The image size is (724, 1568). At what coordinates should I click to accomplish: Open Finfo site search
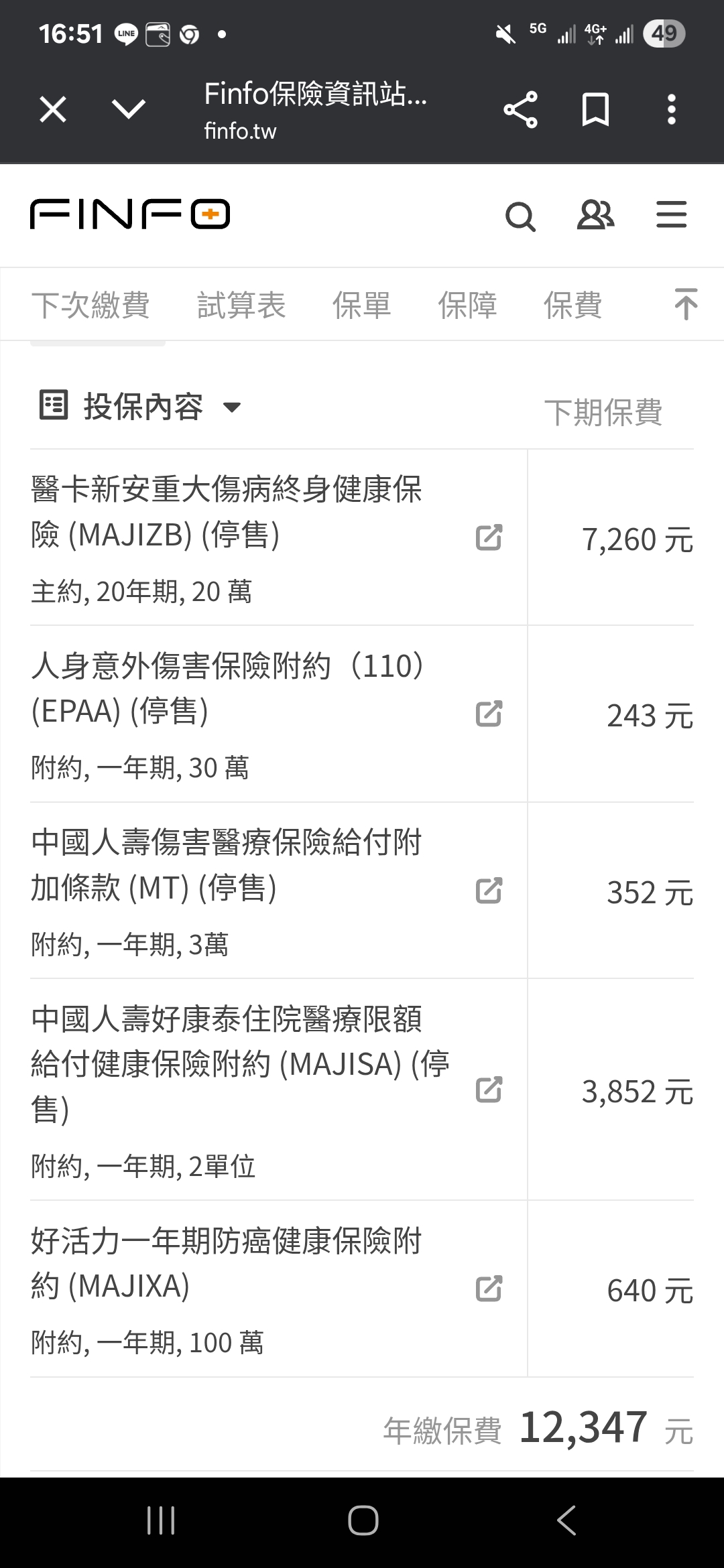tap(520, 216)
